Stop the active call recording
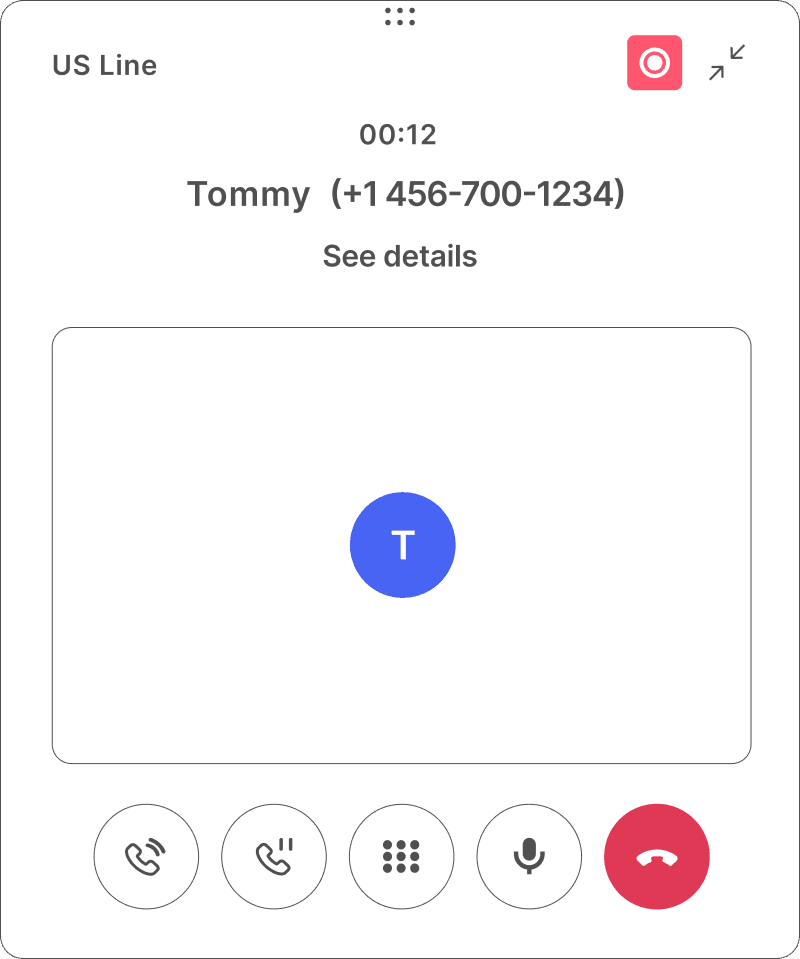 [654, 62]
